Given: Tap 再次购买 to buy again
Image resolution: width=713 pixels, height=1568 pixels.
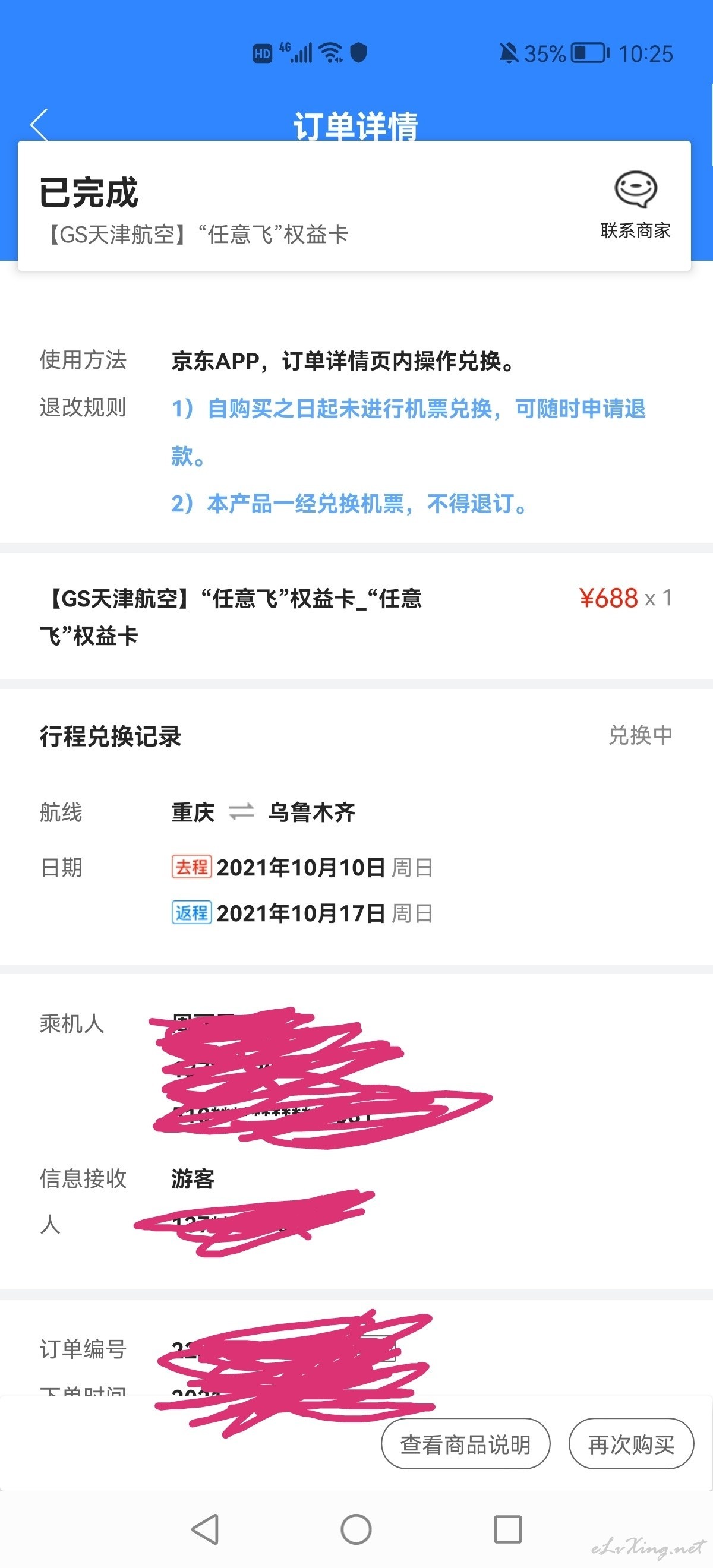Looking at the screenshot, I should point(631,1444).
